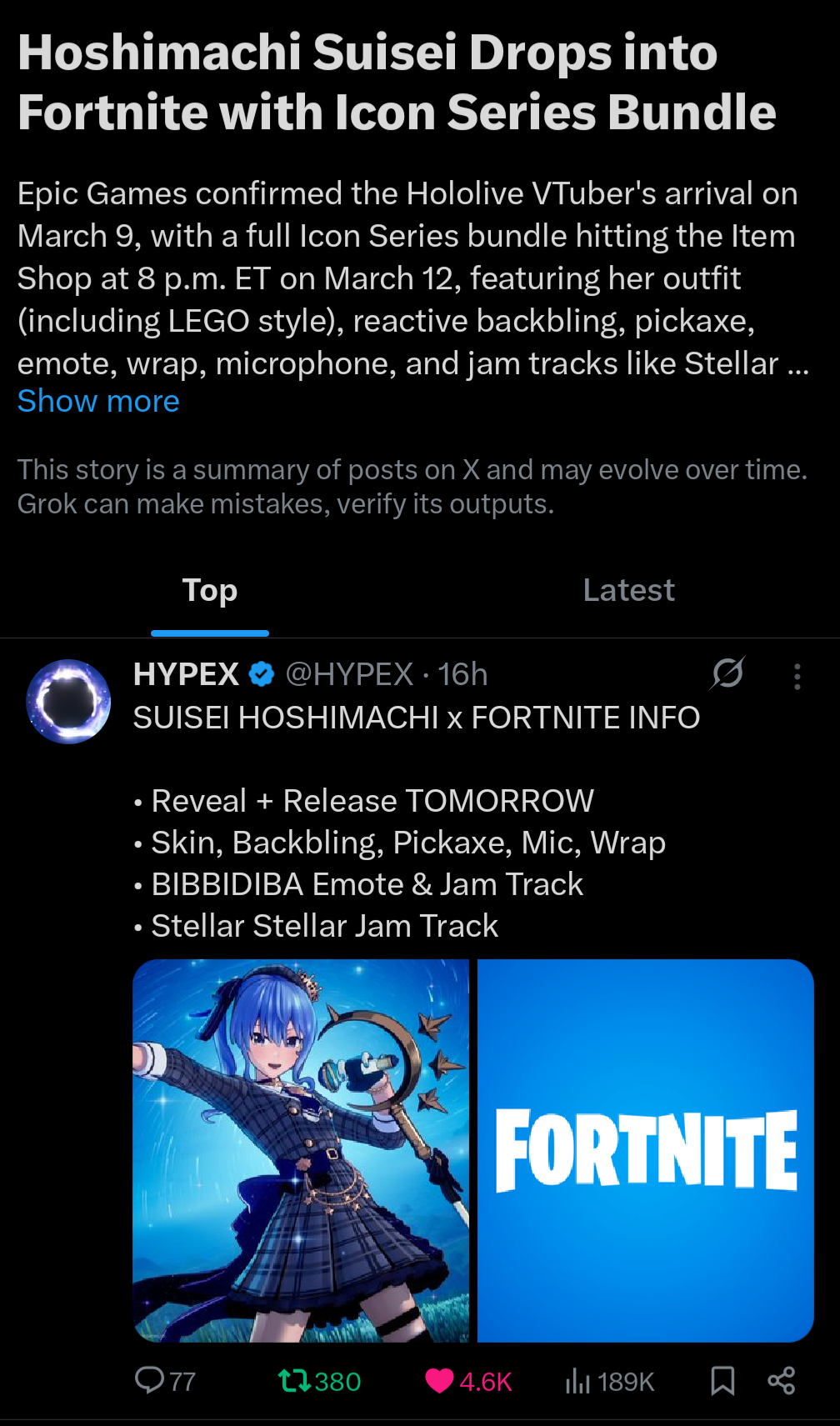
Task: Open HYPEX's profile avatar
Action: point(68,701)
